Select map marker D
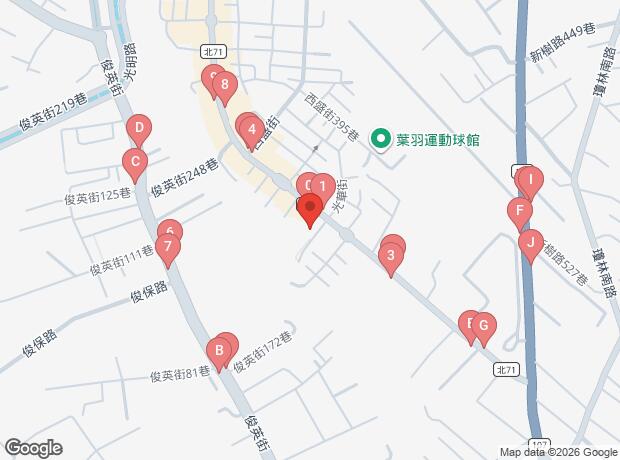 [139, 128]
